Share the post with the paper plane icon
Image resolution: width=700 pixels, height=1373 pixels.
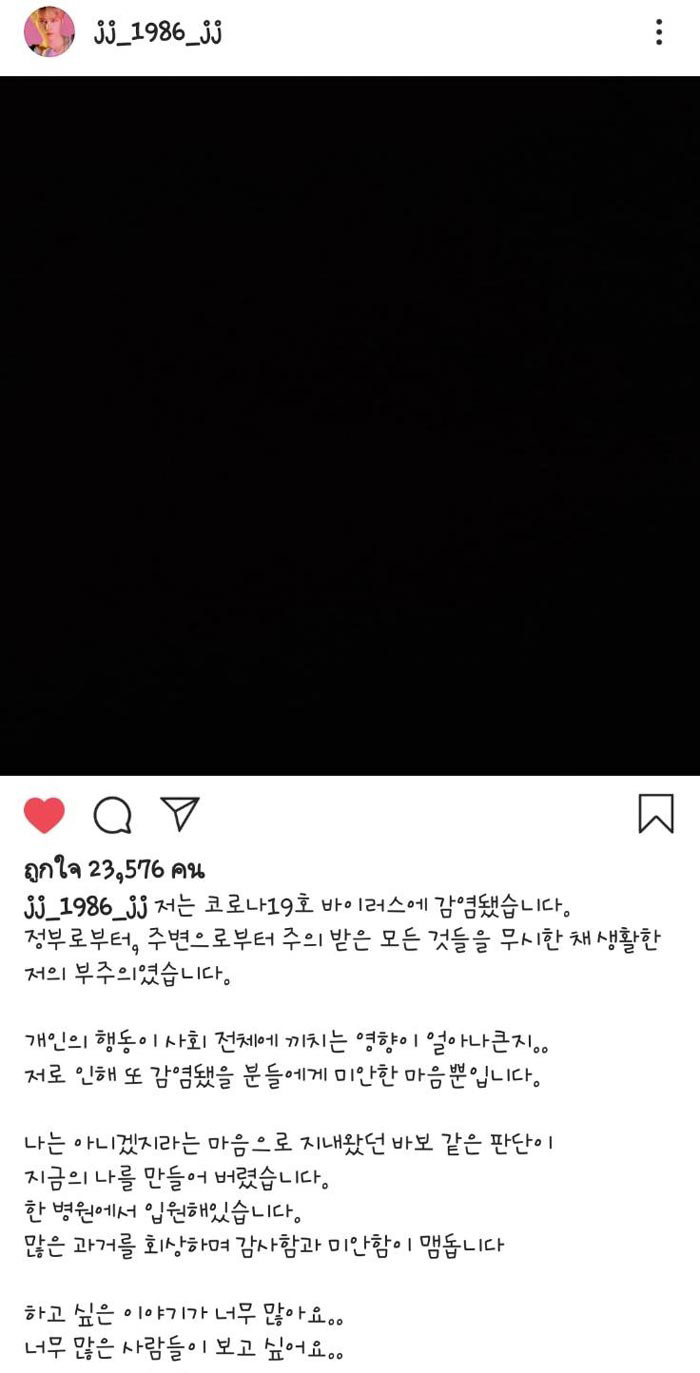click(x=180, y=814)
